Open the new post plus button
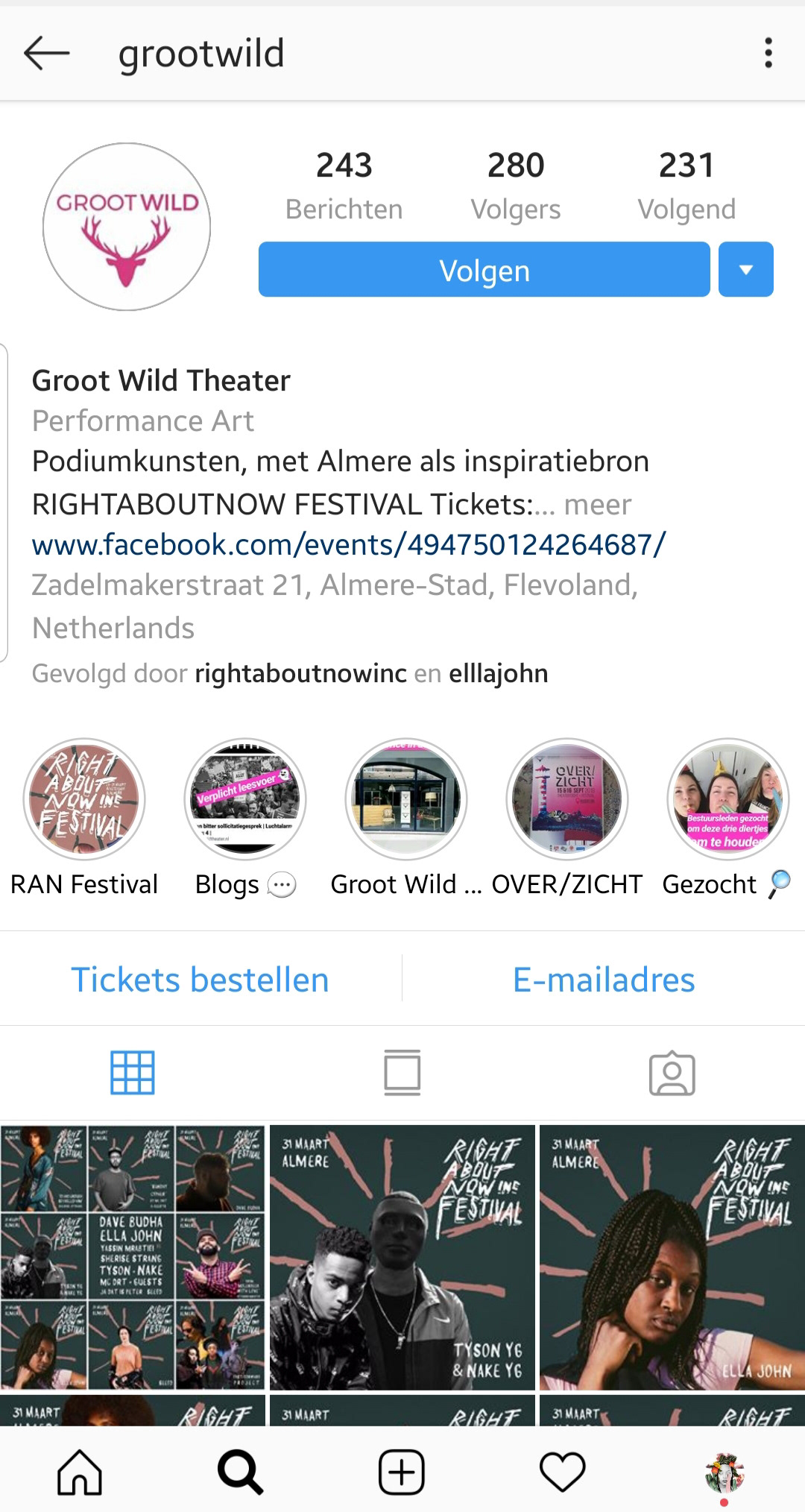 [402, 1472]
